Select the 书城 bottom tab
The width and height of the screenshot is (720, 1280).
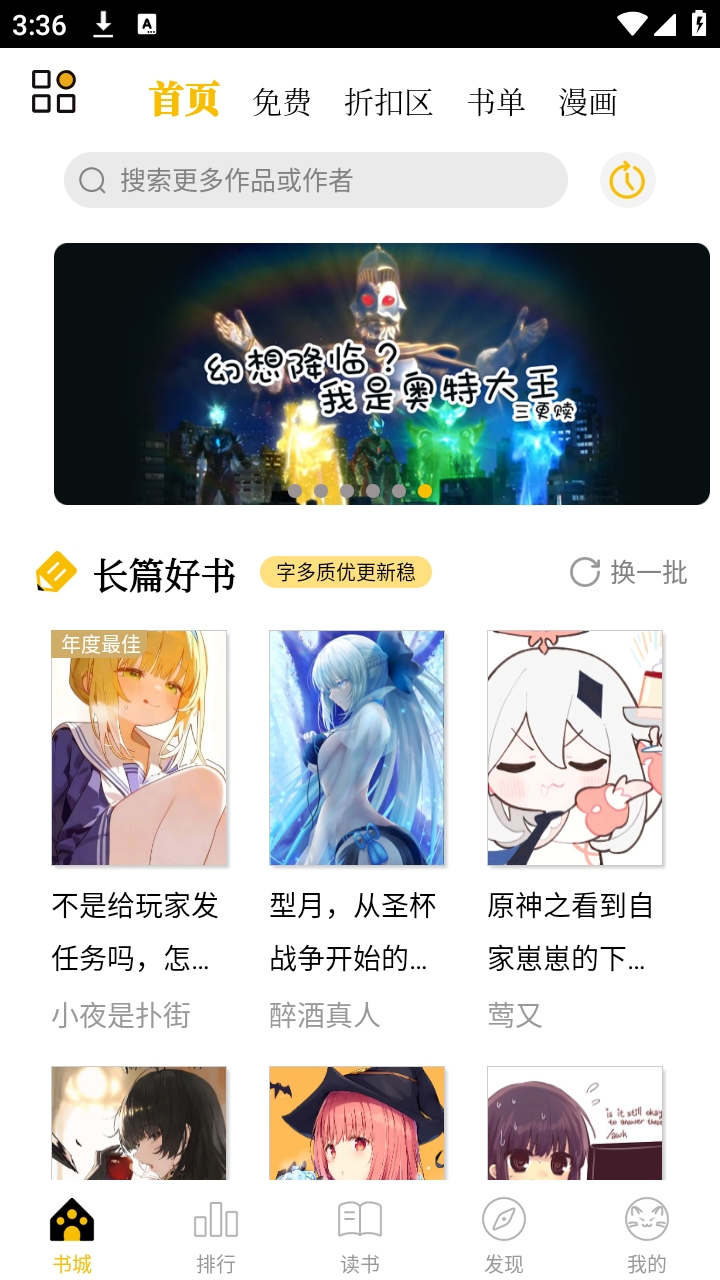[72, 1236]
